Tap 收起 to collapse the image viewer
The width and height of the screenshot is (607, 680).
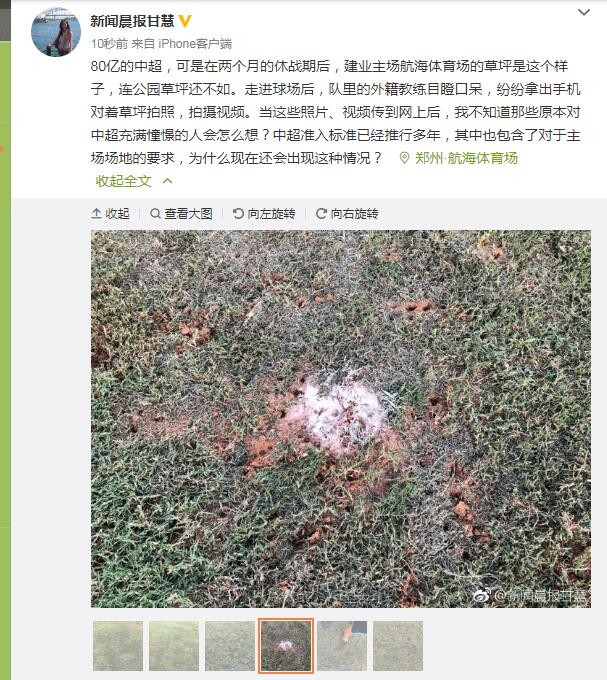110,214
